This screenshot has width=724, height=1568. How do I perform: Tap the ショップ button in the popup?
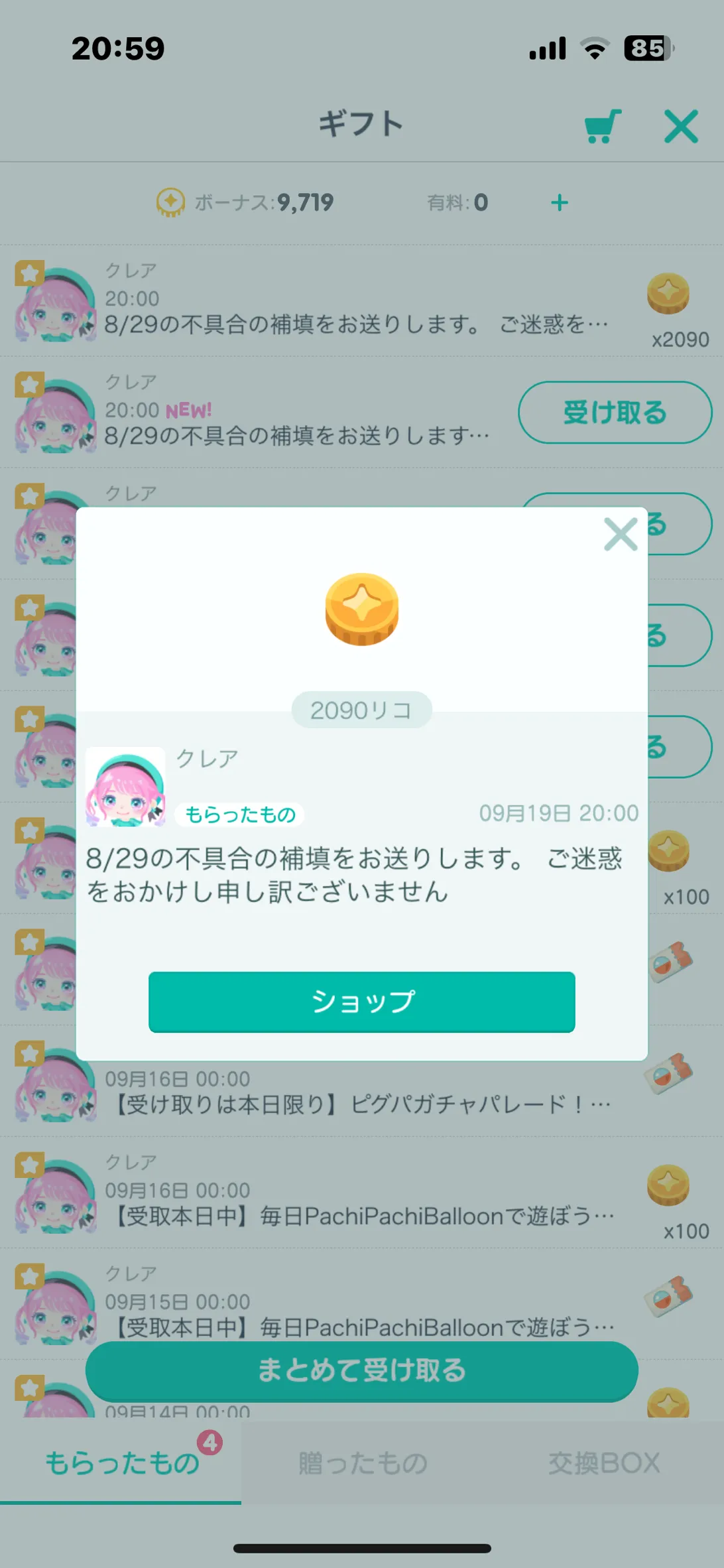coord(361,1002)
